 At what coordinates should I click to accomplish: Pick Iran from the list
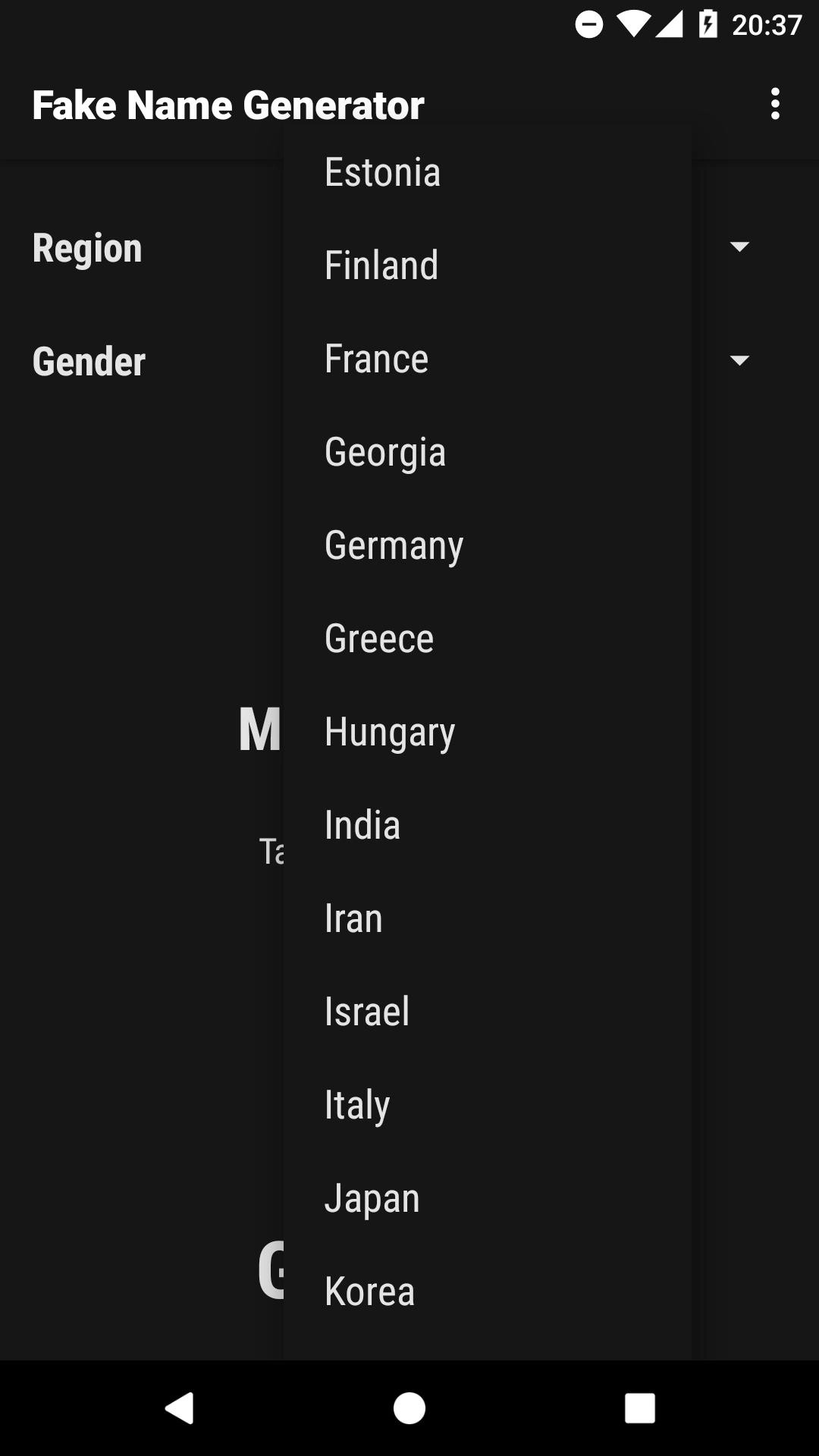coord(487,918)
